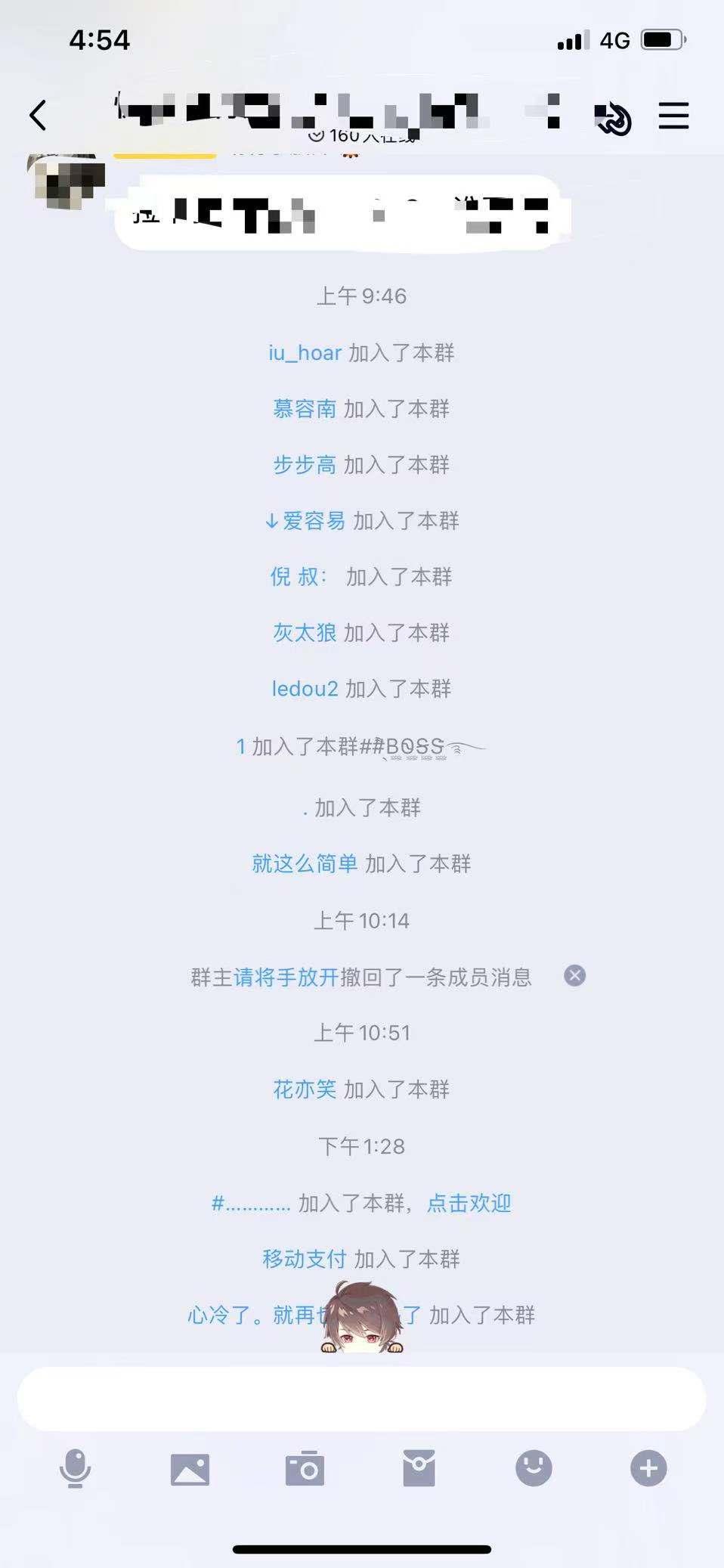The image size is (724, 1568).
Task: Dismiss the recalled message notice
Action: click(574, 976)
